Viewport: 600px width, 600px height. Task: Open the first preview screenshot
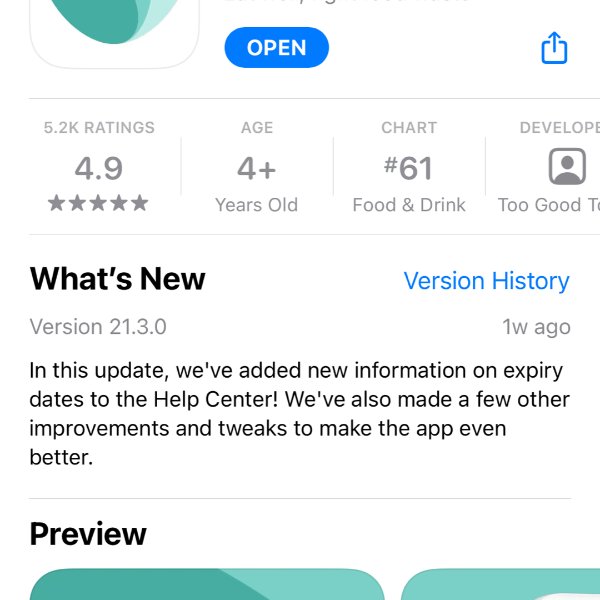(207, 584)
